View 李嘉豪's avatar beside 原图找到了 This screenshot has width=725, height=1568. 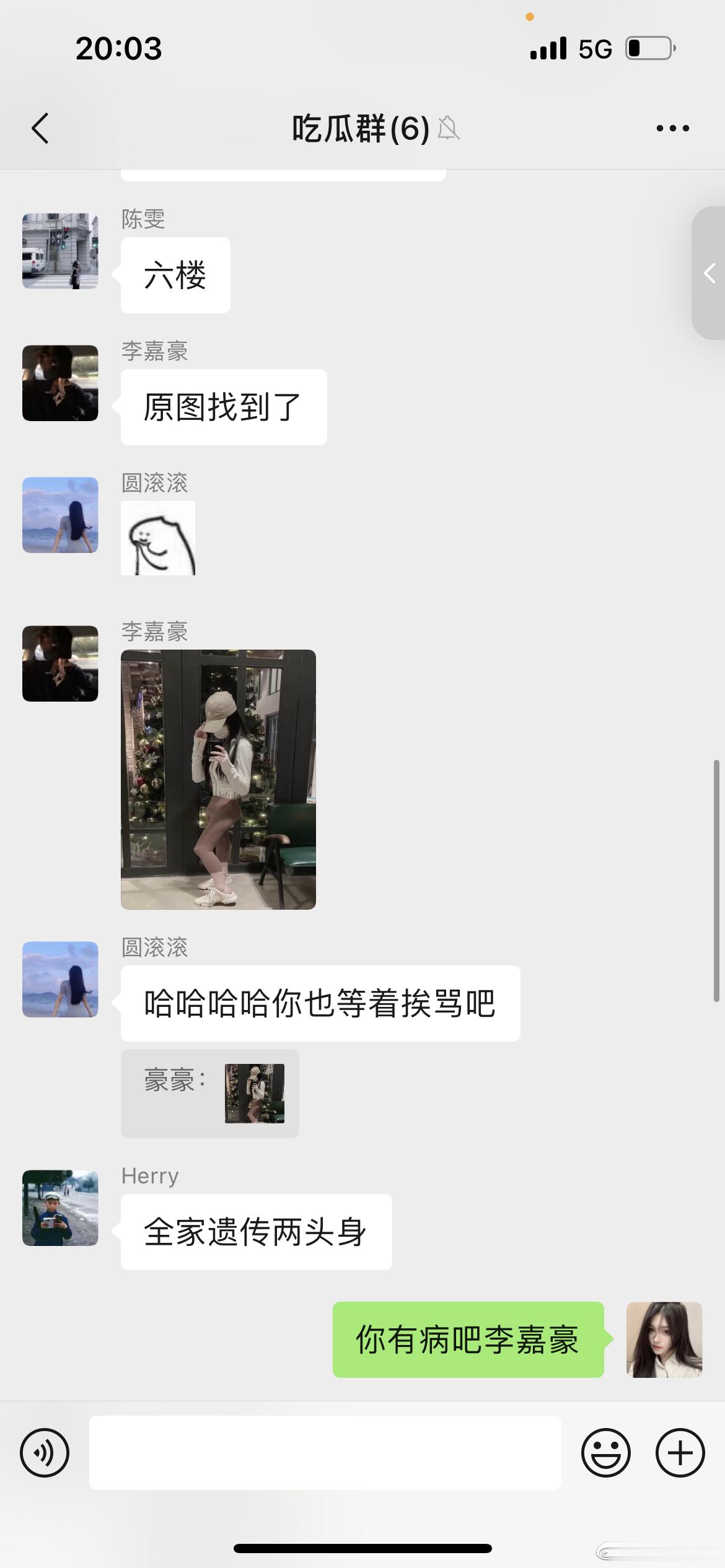click(60, 383)
